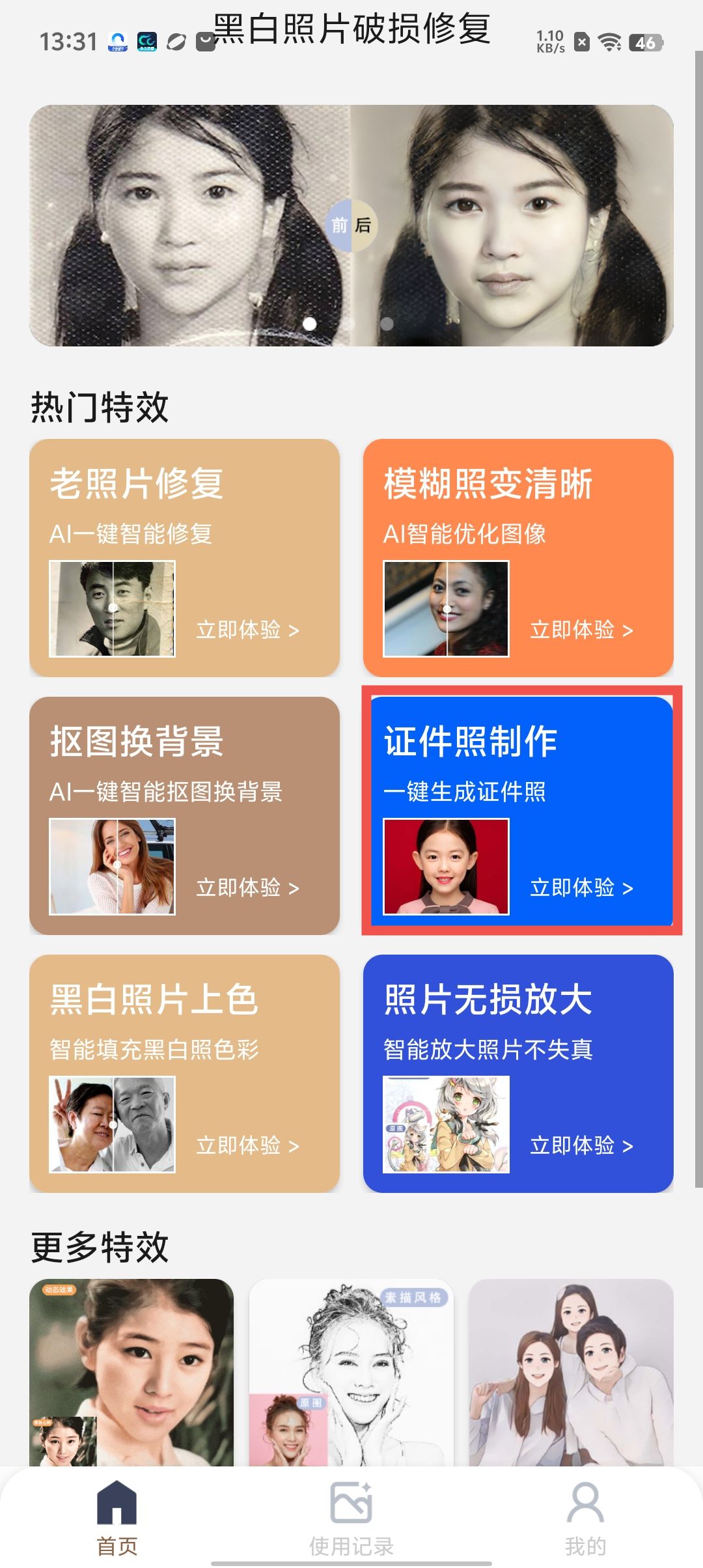This screenshot has width=703, height=1568.
Task: Open the black-and-white photo repair banner
Action: [351, 225]
